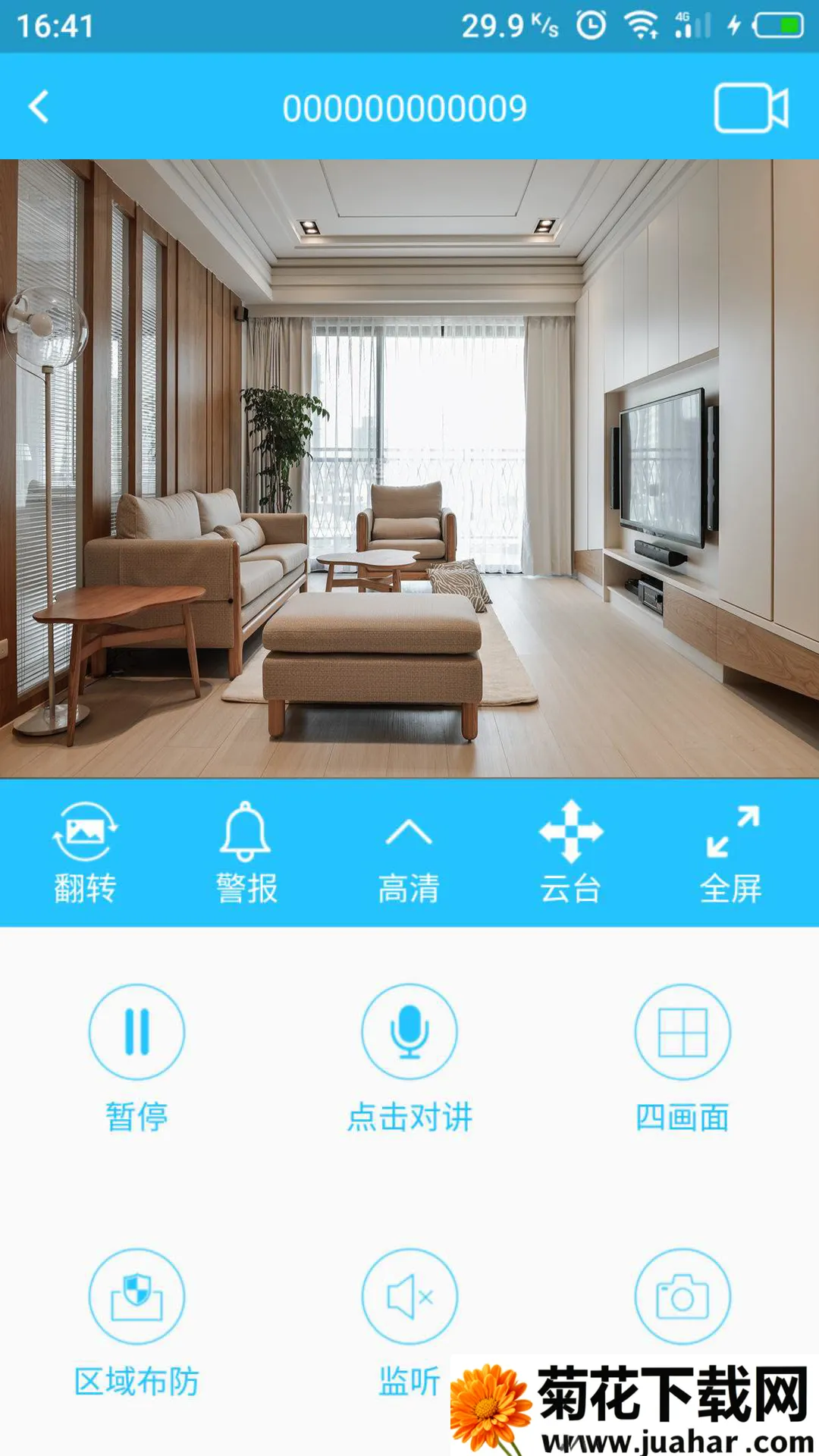Viewport: 819px width, 1456px height.
Task: Tap the 区域布防 area arming shield icon
Action: tap(136, 1297)
